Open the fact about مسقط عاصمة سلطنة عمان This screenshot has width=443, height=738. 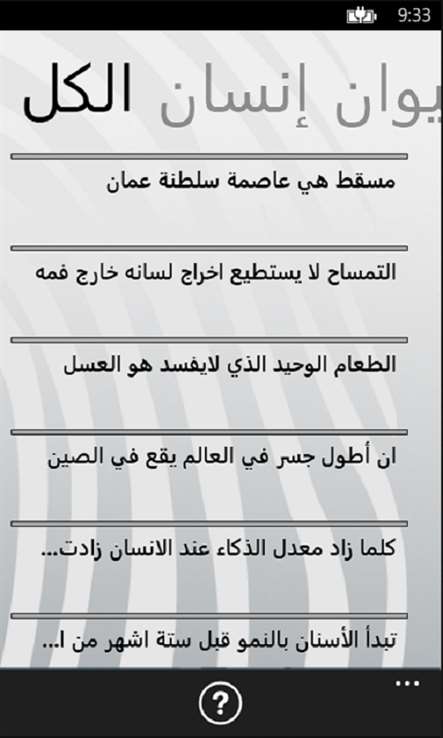tap(209, 199)
